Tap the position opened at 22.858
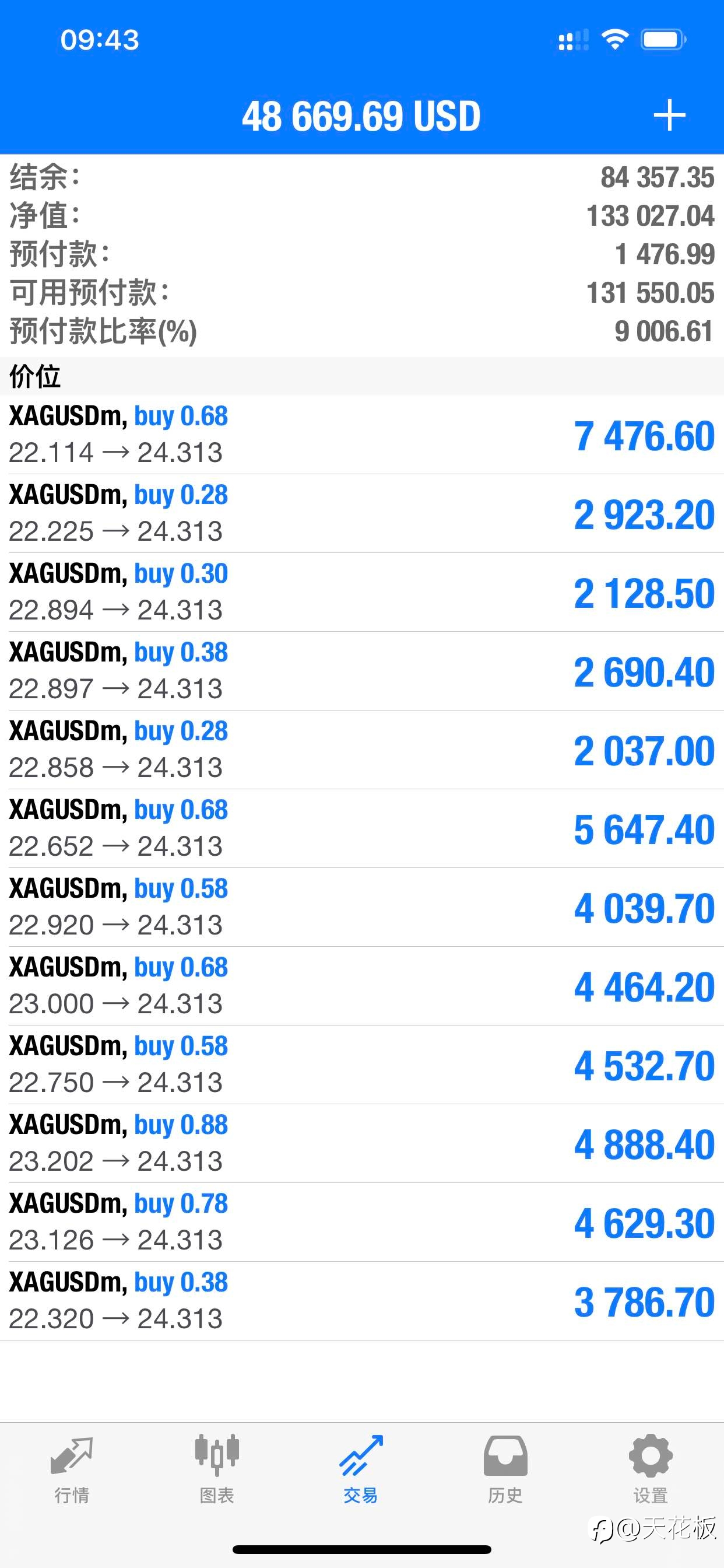724x1568 pixels. point(362,750)
